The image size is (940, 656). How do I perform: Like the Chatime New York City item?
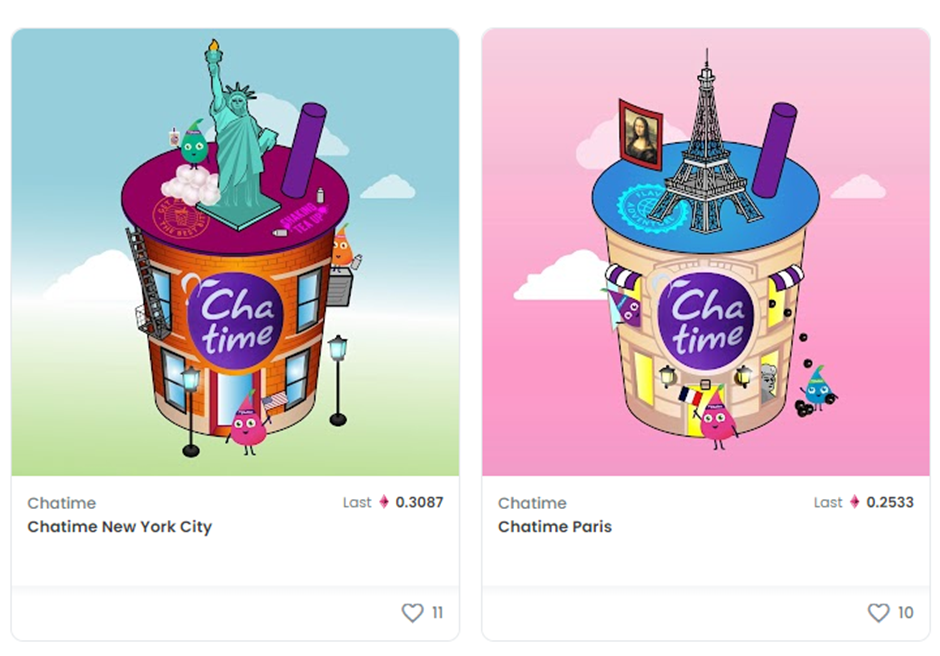412,613
